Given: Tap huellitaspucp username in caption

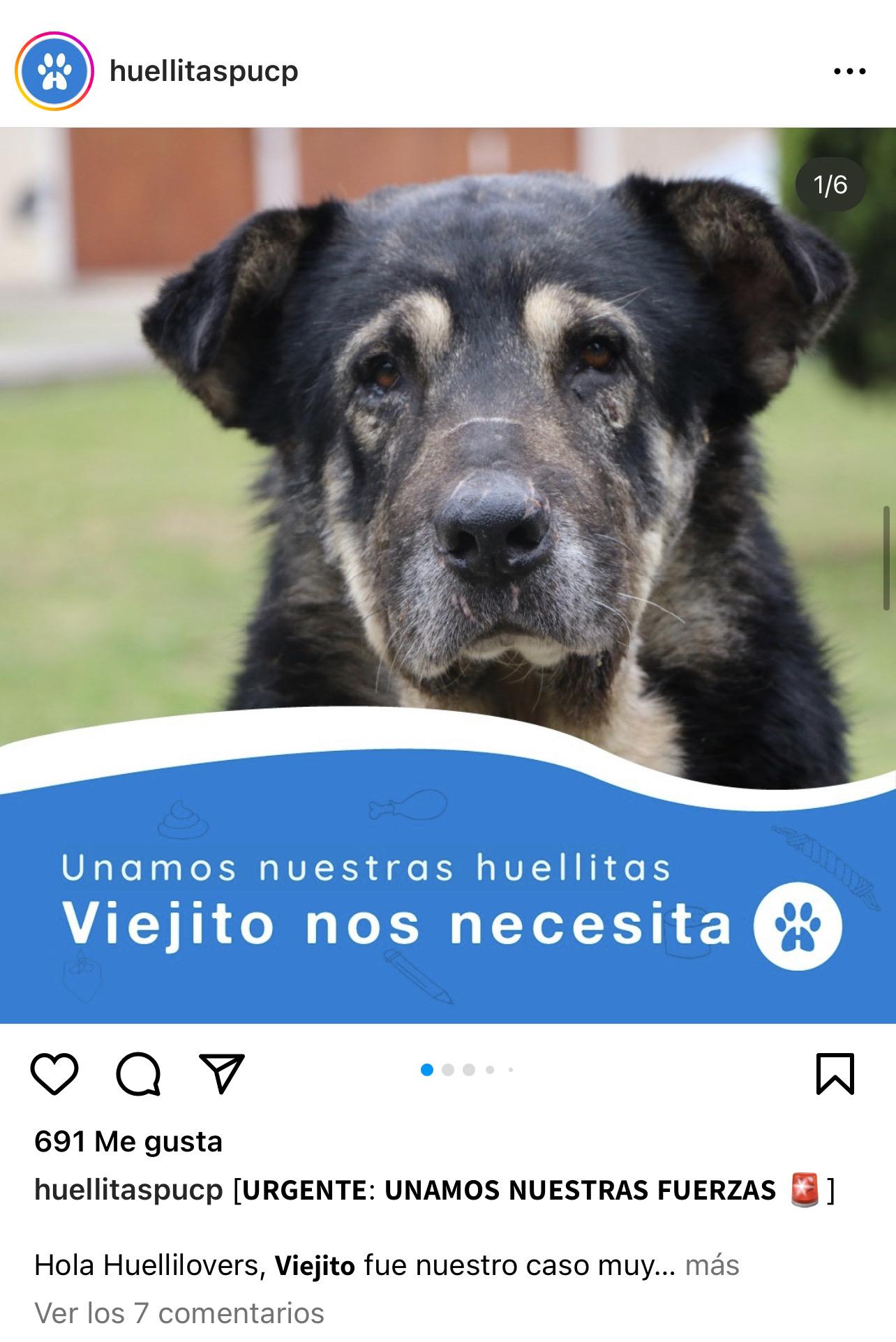Looking at the screenshot, I should pos(128,1191).
